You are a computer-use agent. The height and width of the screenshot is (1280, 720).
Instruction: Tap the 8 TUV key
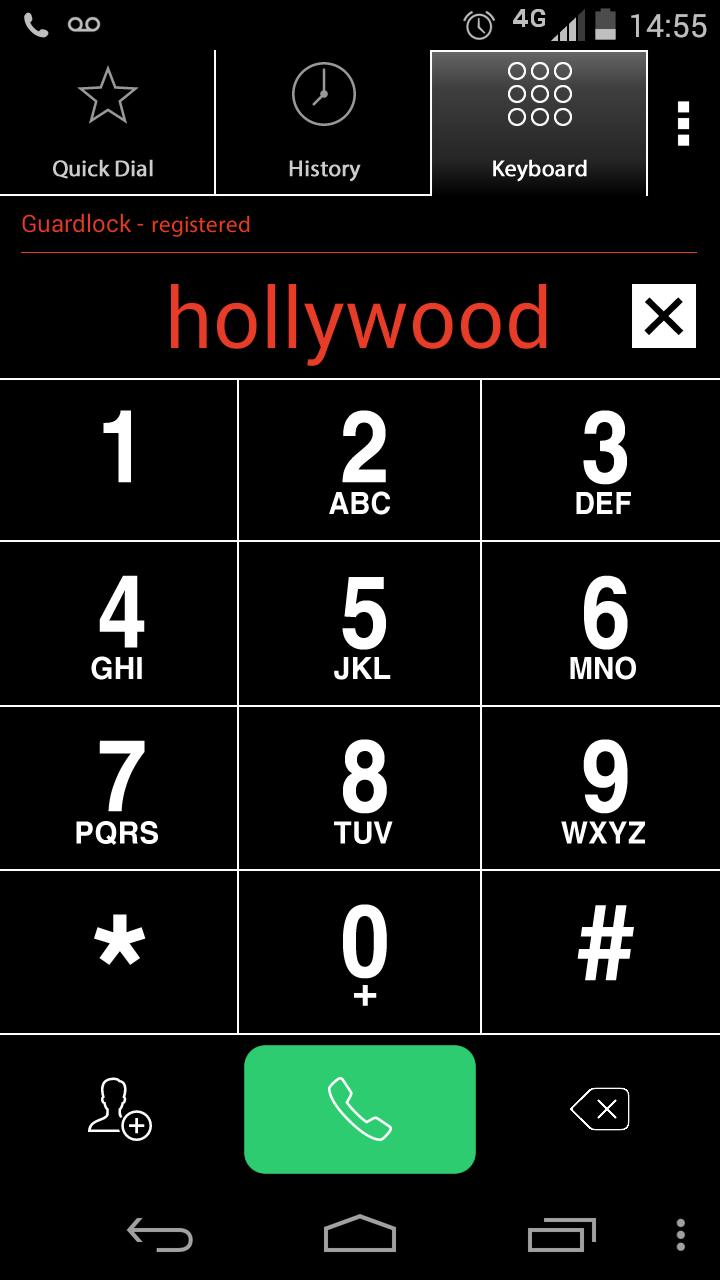[360, 788]
